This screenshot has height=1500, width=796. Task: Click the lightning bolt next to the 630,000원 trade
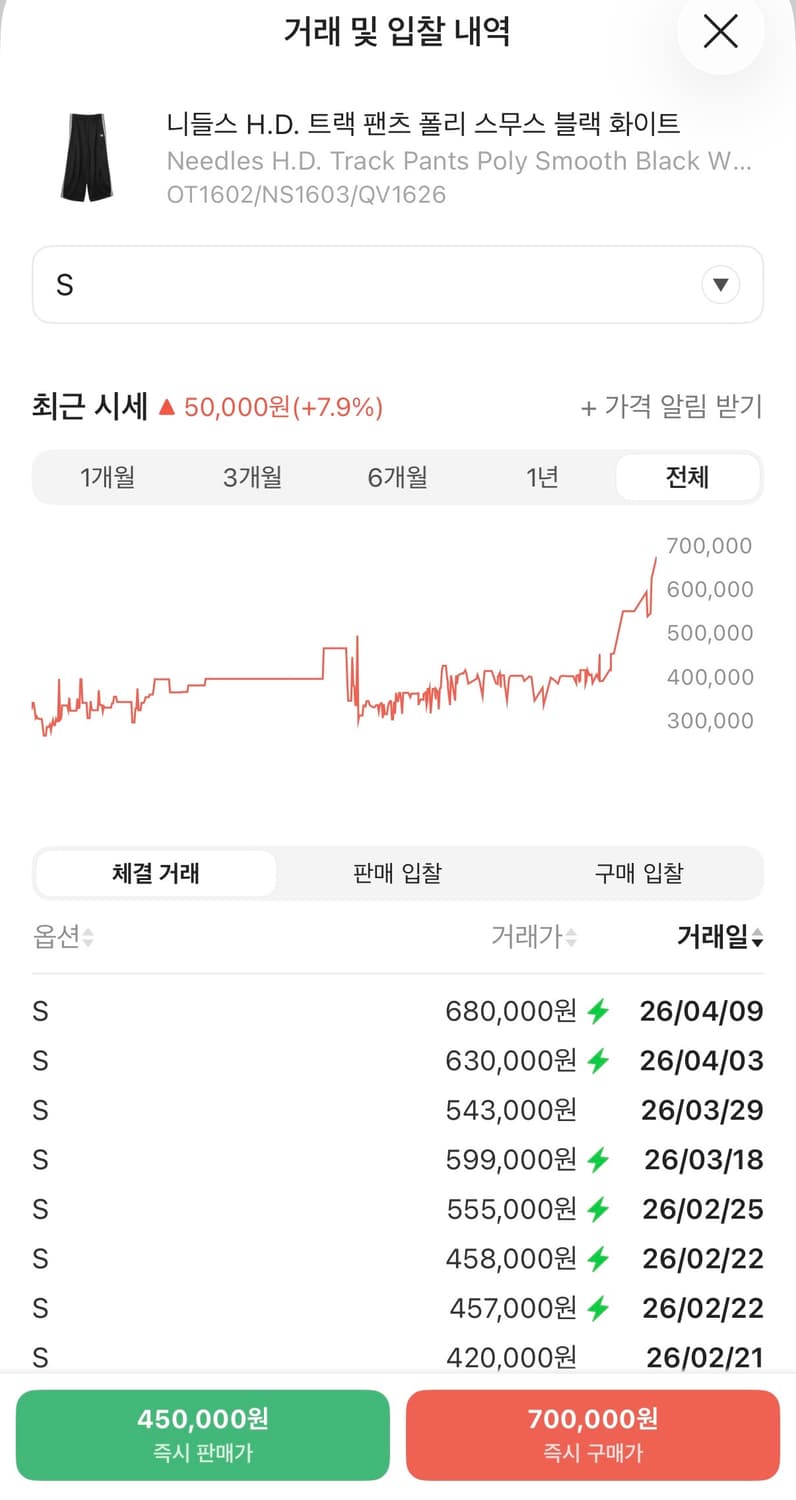click(x=596, y=1060)
